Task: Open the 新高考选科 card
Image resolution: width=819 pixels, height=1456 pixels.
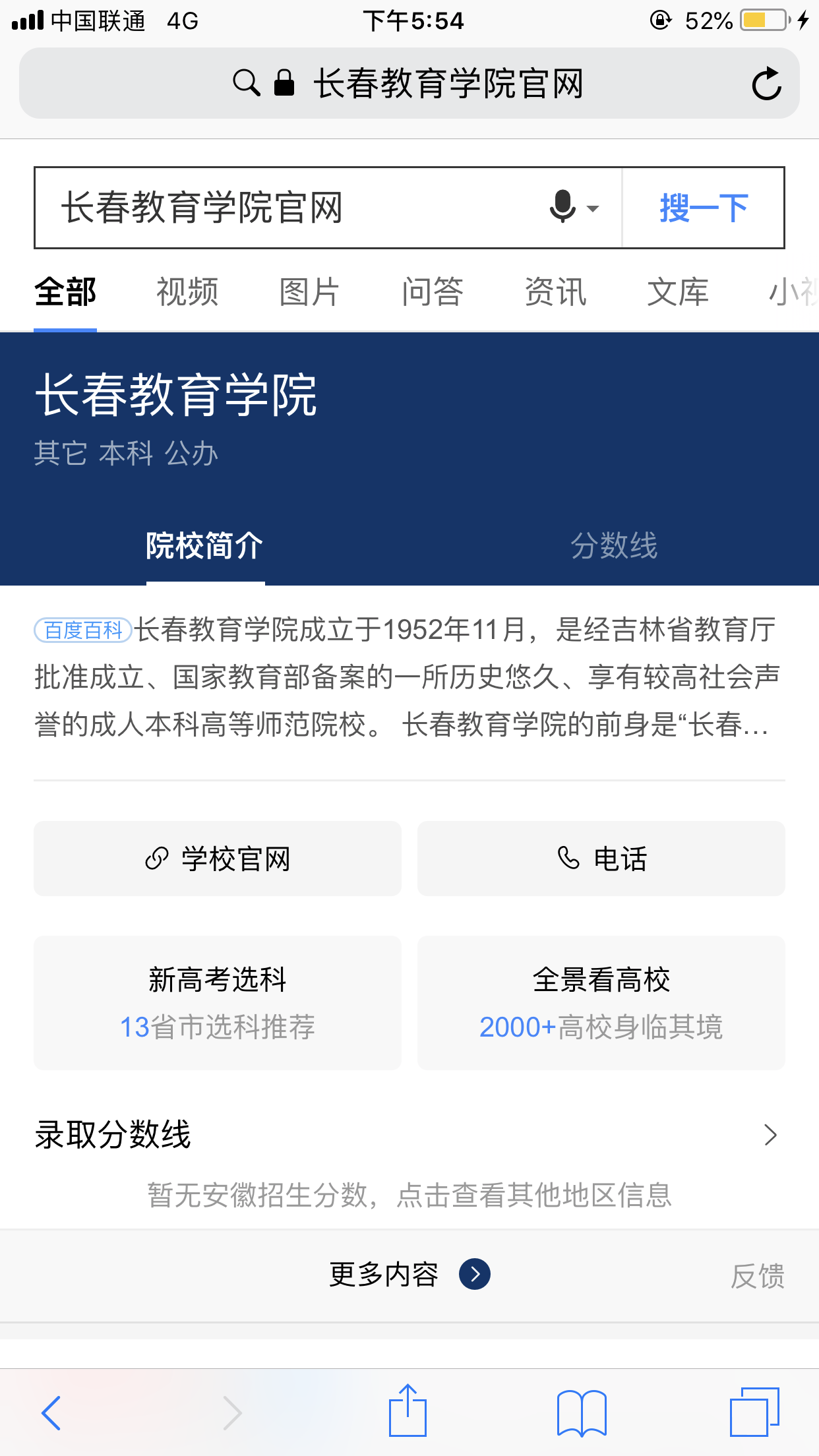Action: [x=218, y=1002]
